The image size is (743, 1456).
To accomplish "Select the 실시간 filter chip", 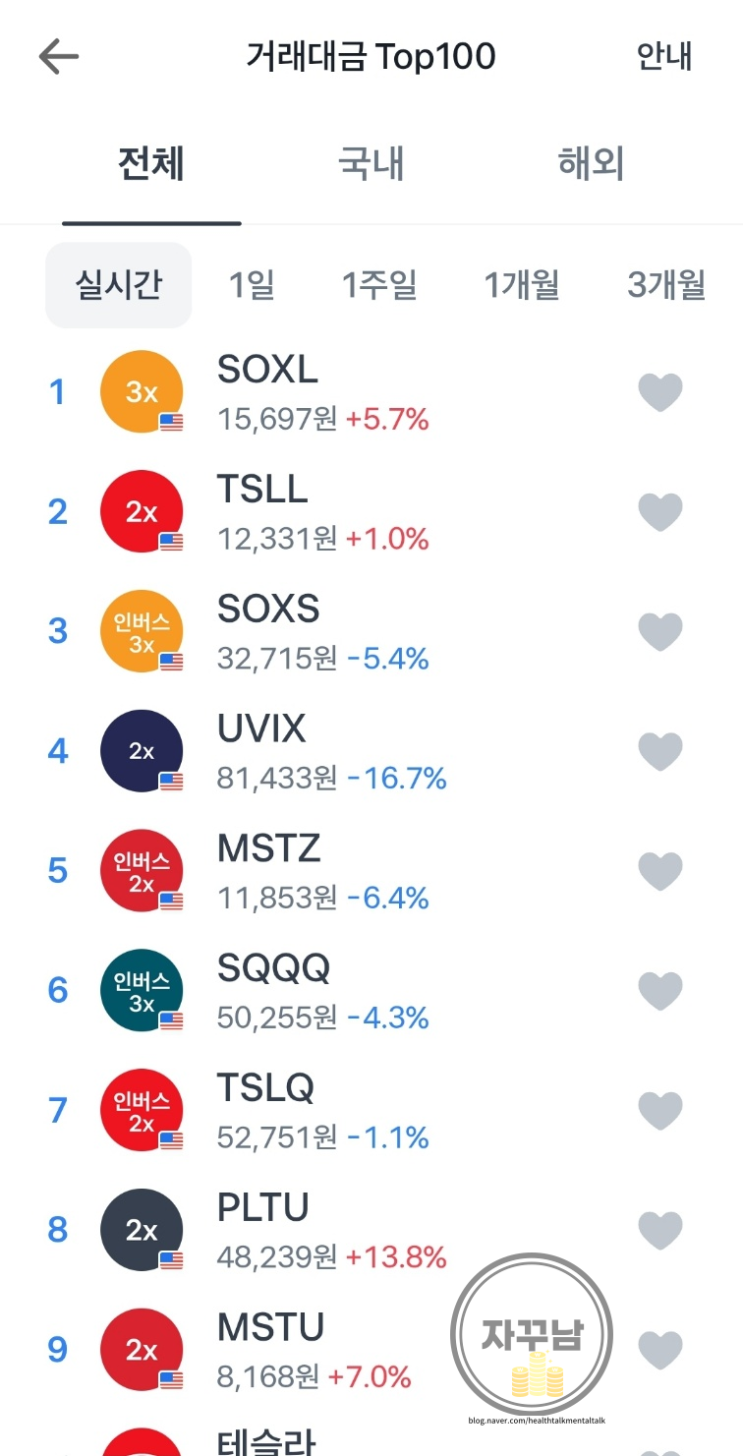I will pyautogui.click(x=118, y=285).
